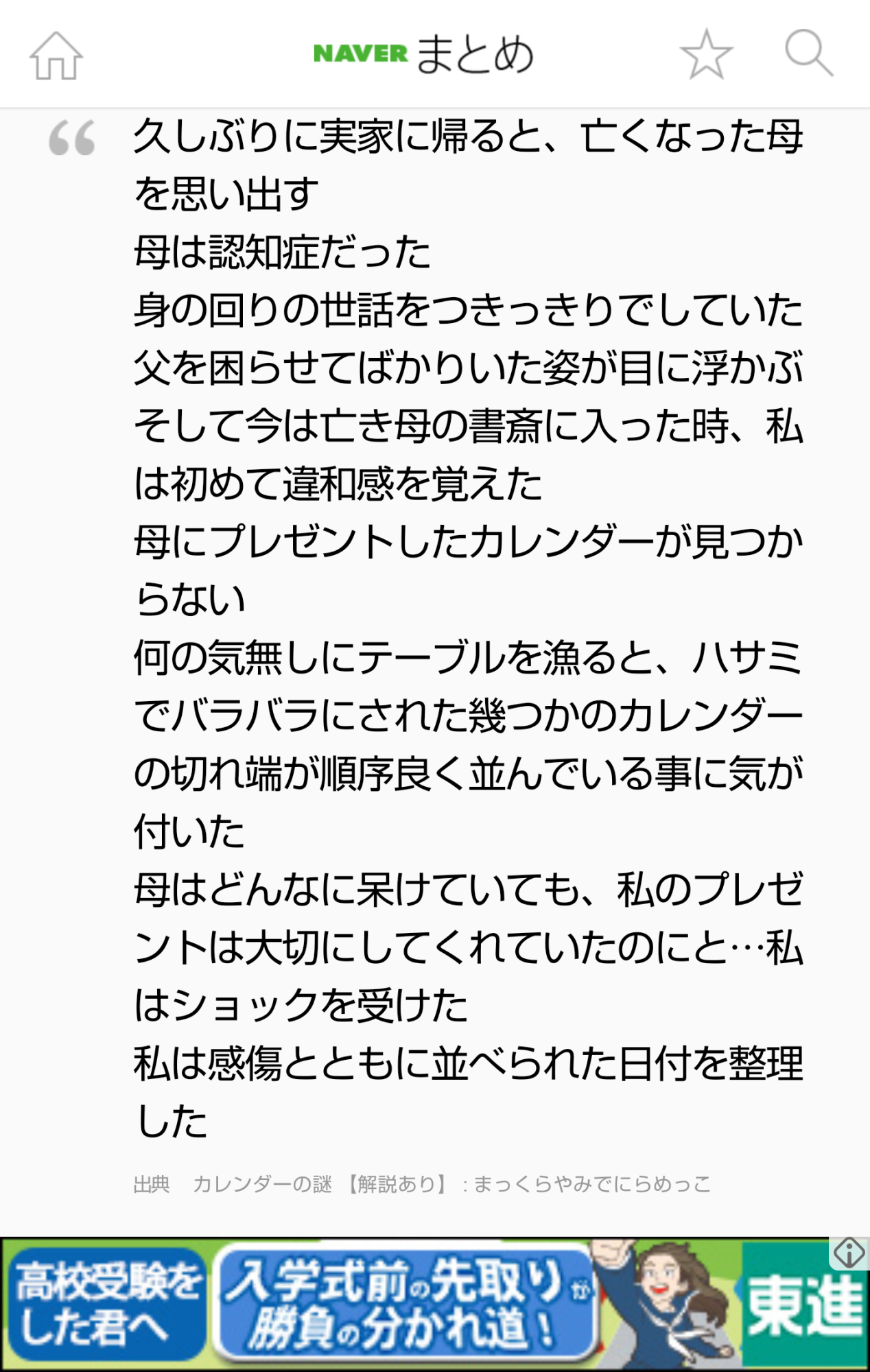Favorite this article with the star
This screenshot has height=1372, width=870.
(x=706, y=54)
